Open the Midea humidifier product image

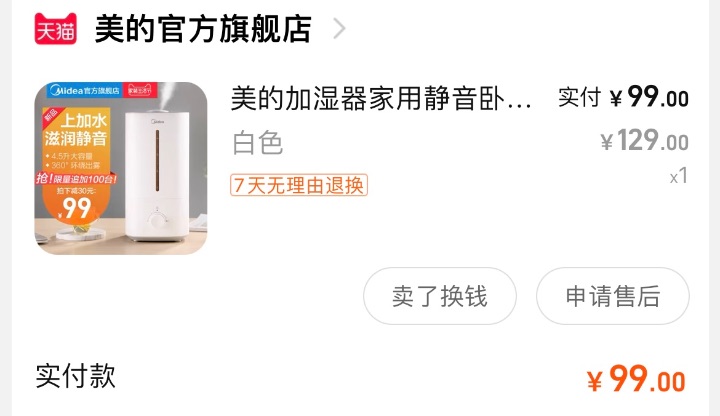[122, 168]
